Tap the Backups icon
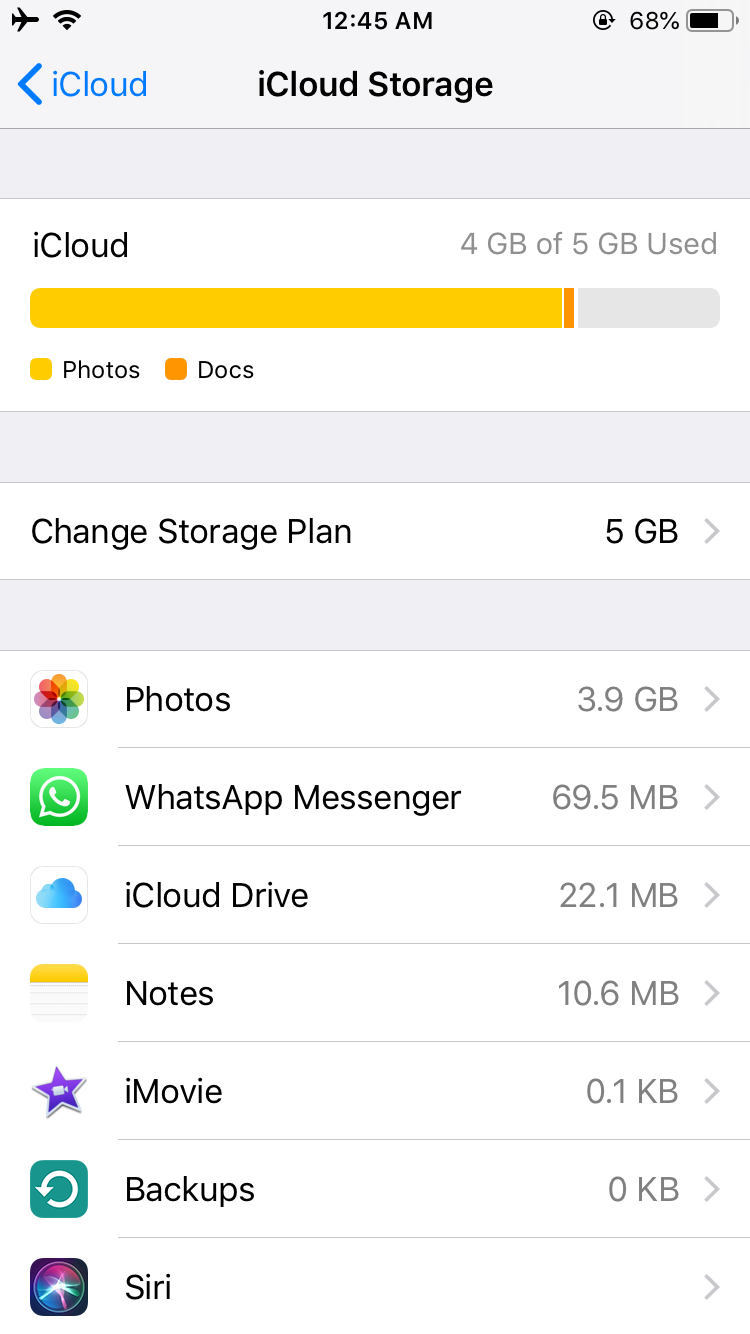The height and width of the screenshot is (1334, 750). pos(58,1189)
